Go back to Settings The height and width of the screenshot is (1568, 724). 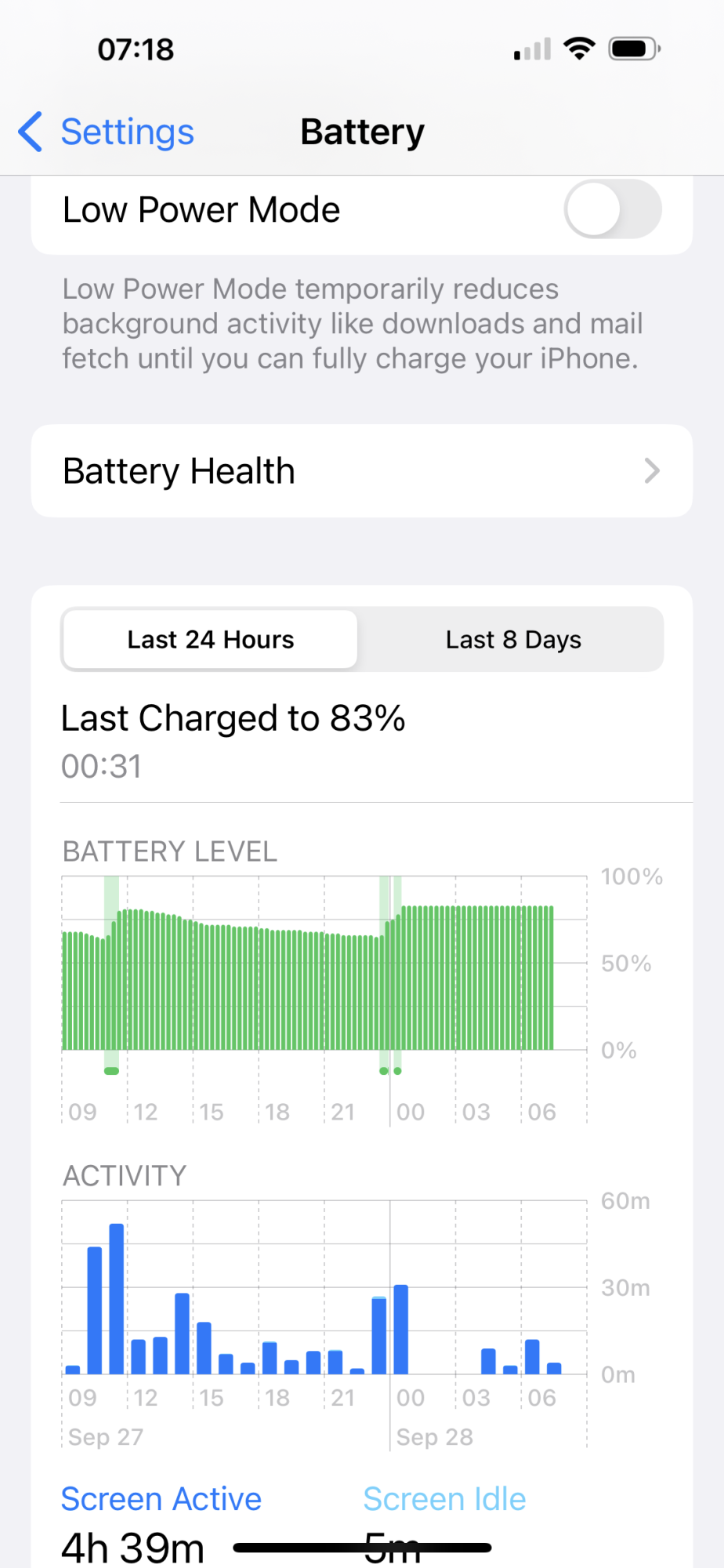106,132
